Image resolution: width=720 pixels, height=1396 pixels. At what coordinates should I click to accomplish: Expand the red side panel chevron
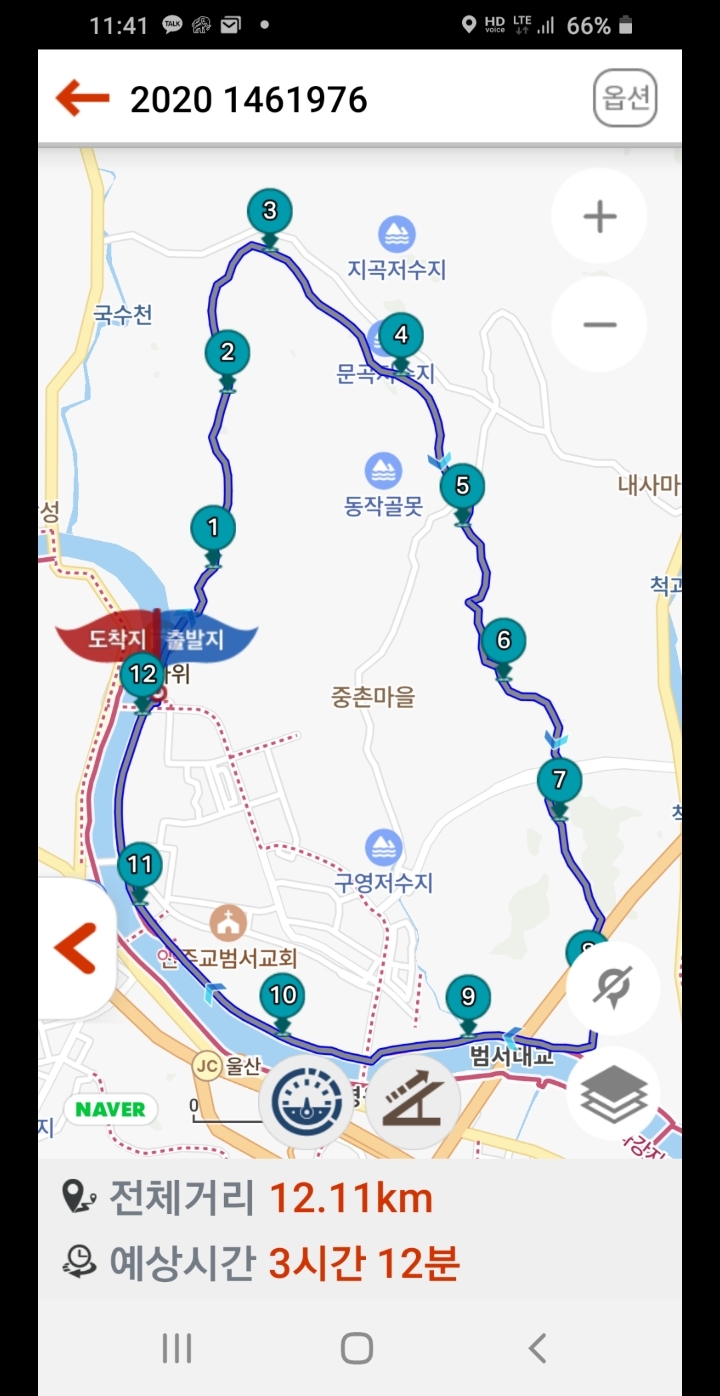point(76,948)
